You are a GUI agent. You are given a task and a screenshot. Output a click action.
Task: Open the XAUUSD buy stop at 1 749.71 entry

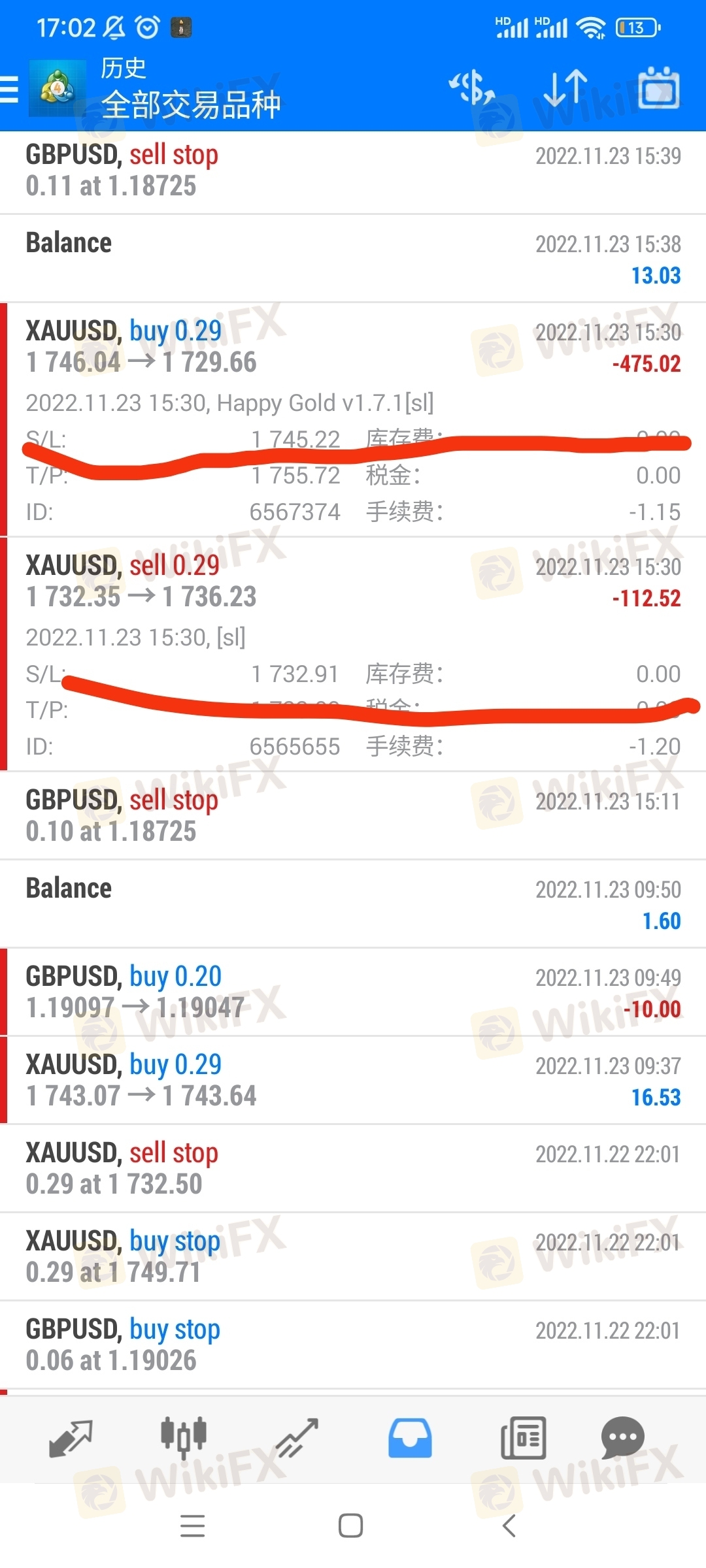tap(353, 1256)
